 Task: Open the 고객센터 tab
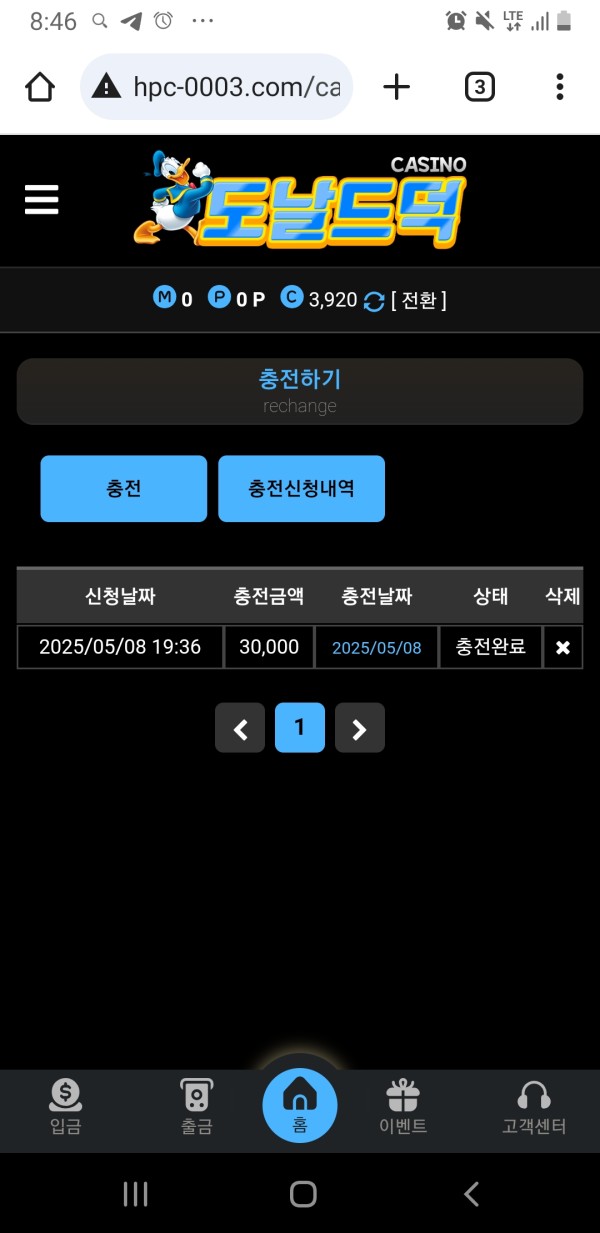pyautogui.click(x=534, y=1108)
